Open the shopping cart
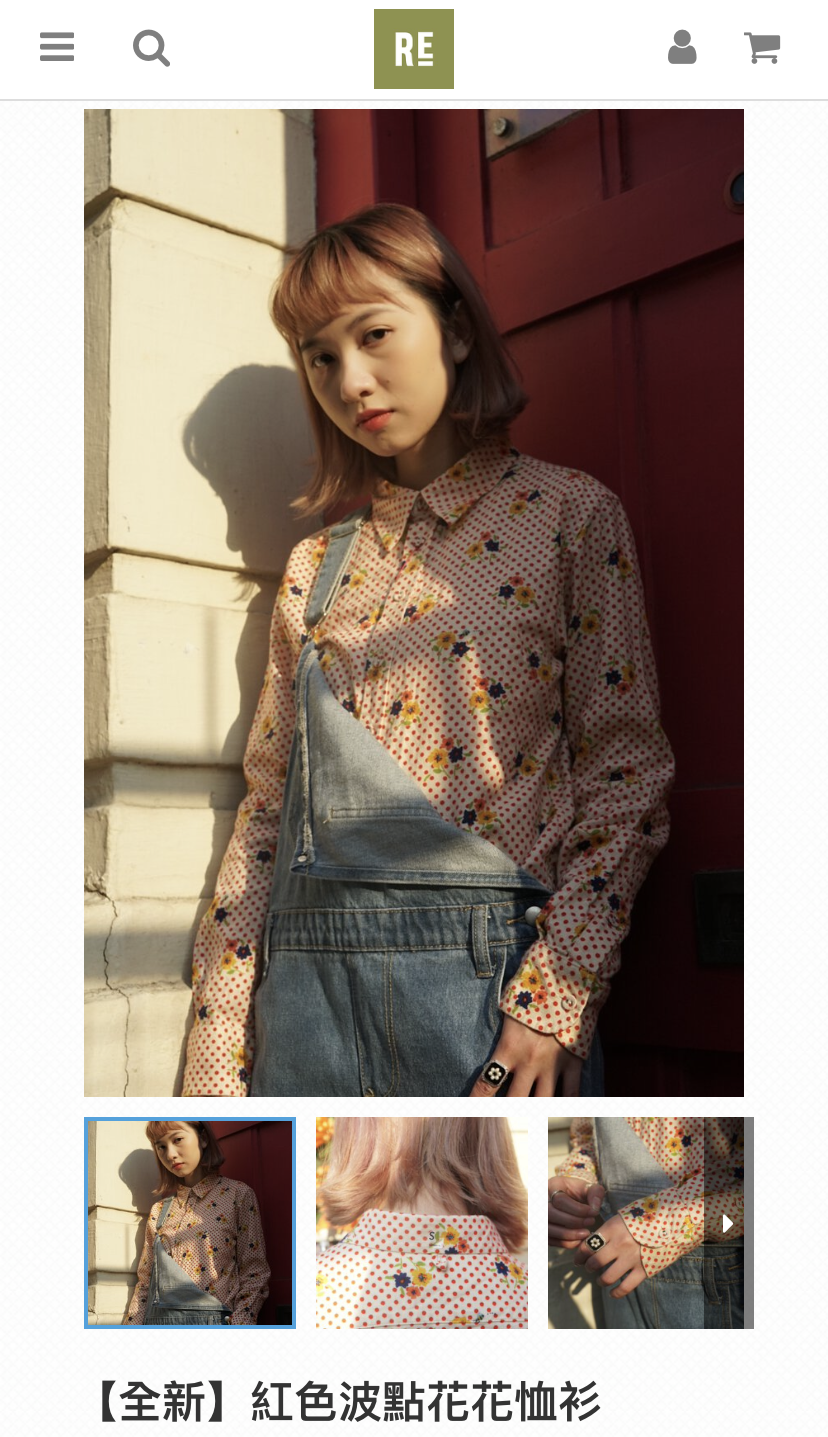The width and height of the screenshot is (828, 1437). [x=762, y=47]
